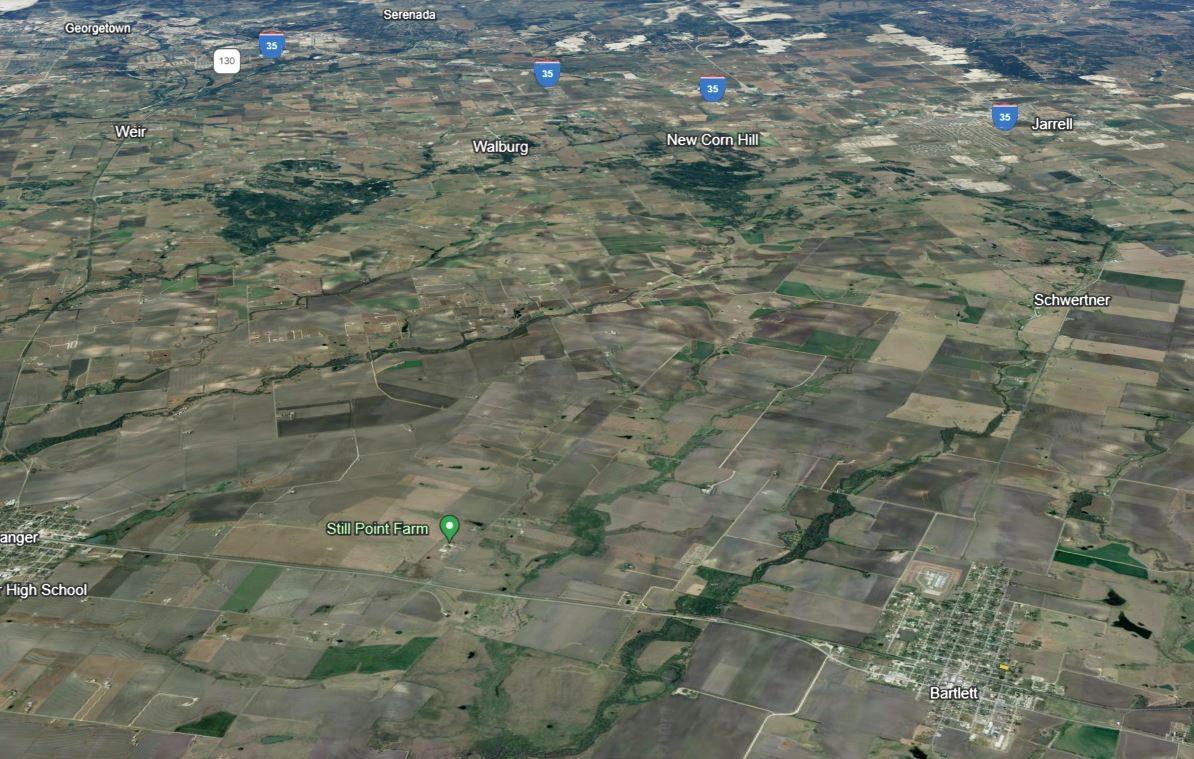Select the Jarrell town label
1194x759 pixels.
1052,124
